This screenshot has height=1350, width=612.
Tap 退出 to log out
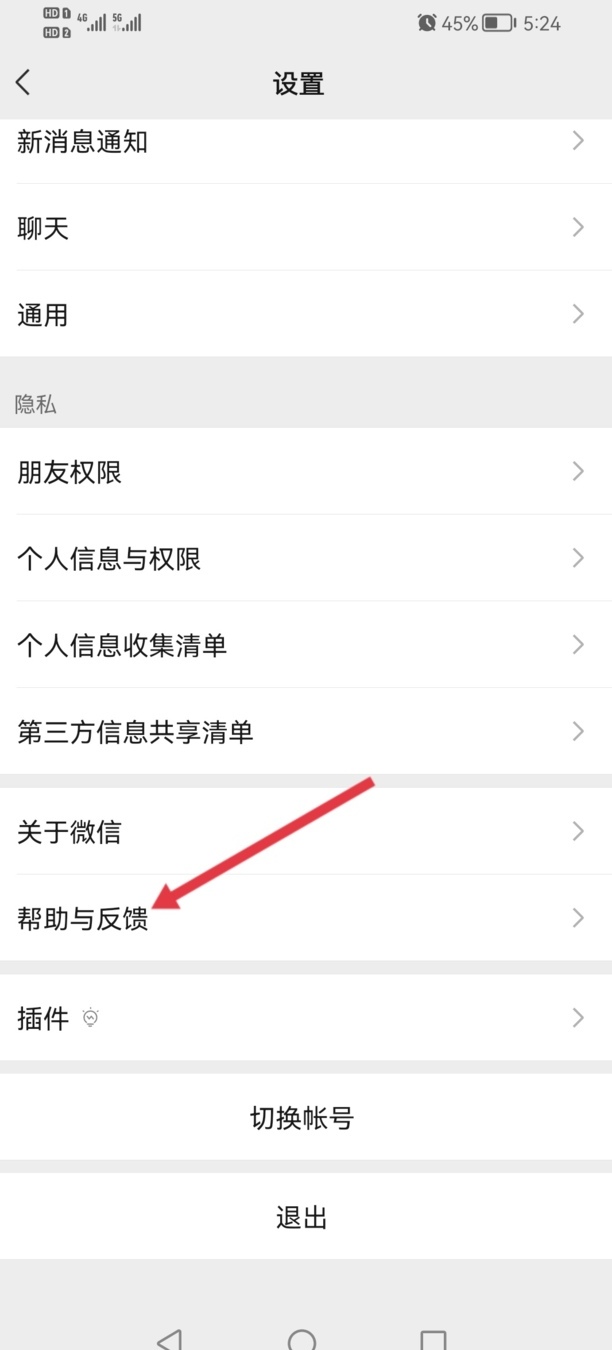point(302,1217)
